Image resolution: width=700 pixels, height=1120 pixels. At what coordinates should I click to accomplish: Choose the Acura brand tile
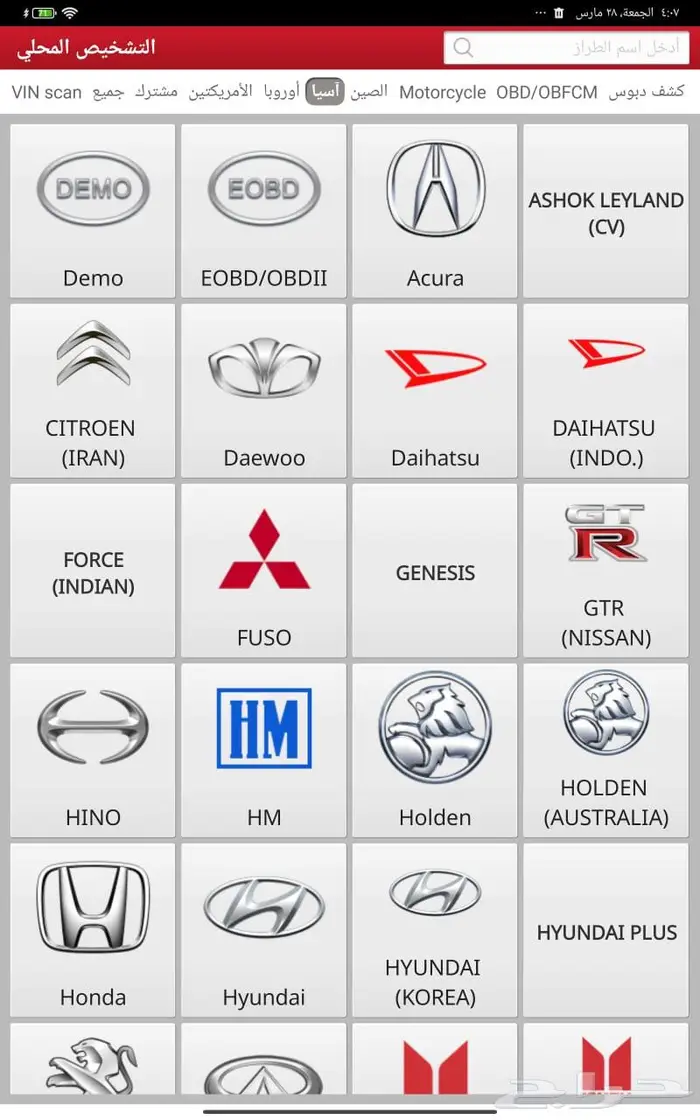coord(435,211)
